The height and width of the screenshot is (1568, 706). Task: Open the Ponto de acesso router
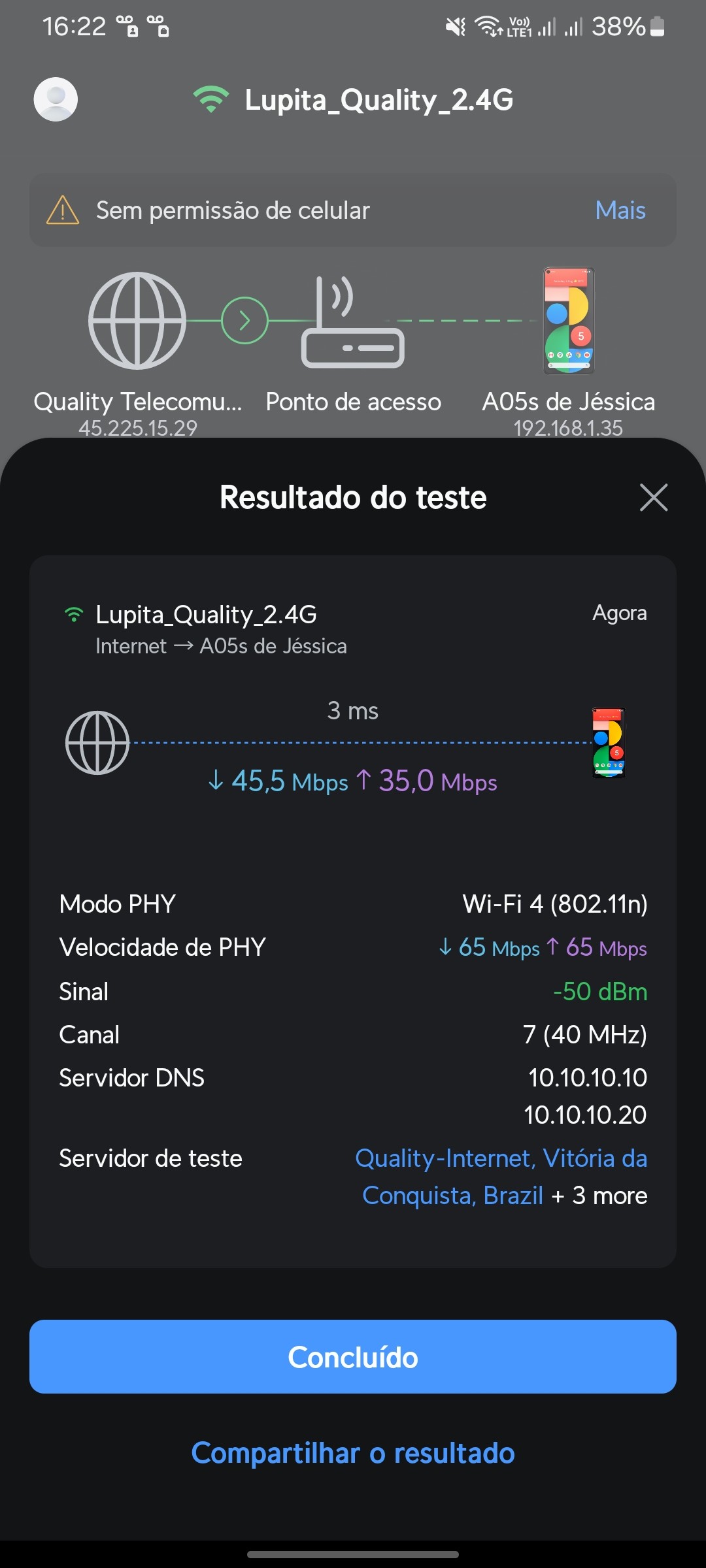pos(353,322)
